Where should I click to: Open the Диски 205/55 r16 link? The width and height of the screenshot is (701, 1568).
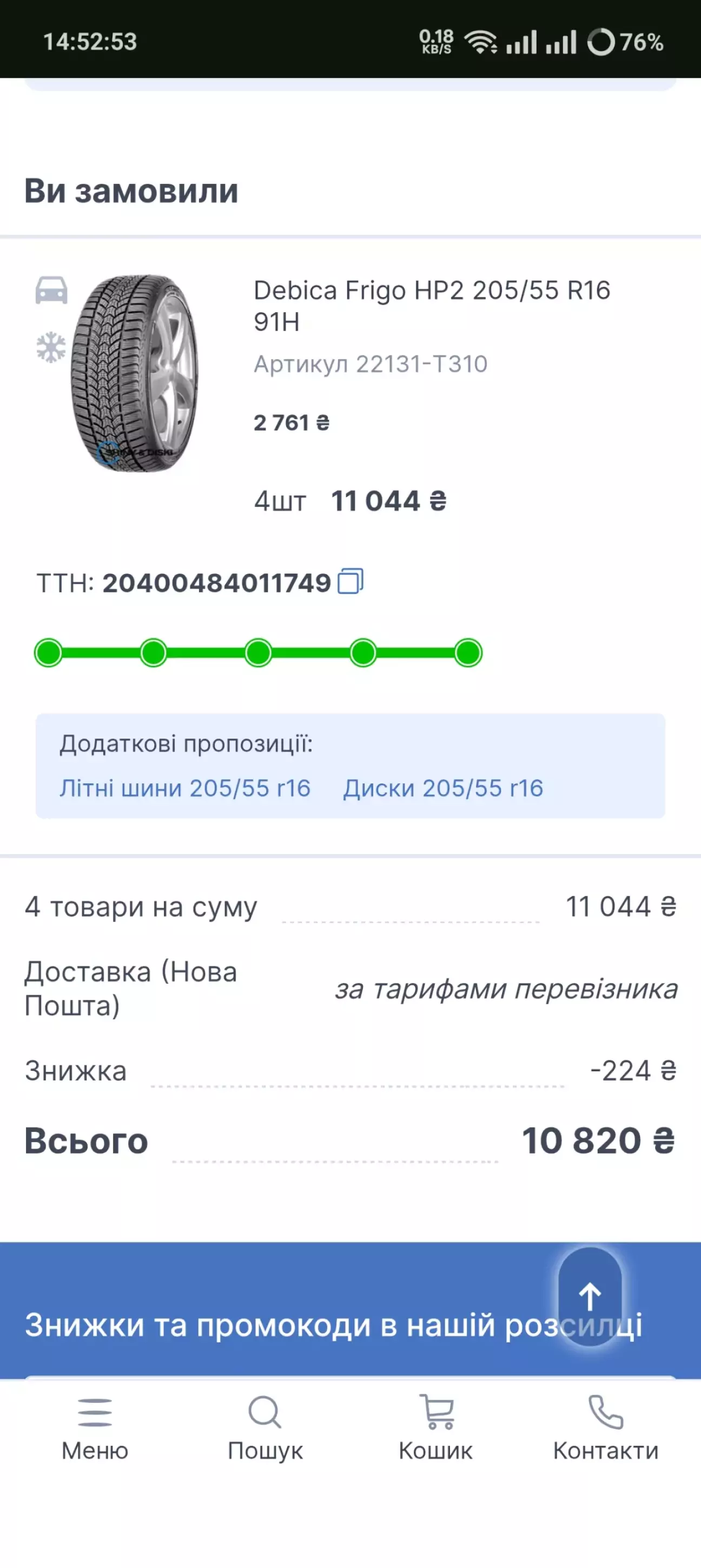443,788
